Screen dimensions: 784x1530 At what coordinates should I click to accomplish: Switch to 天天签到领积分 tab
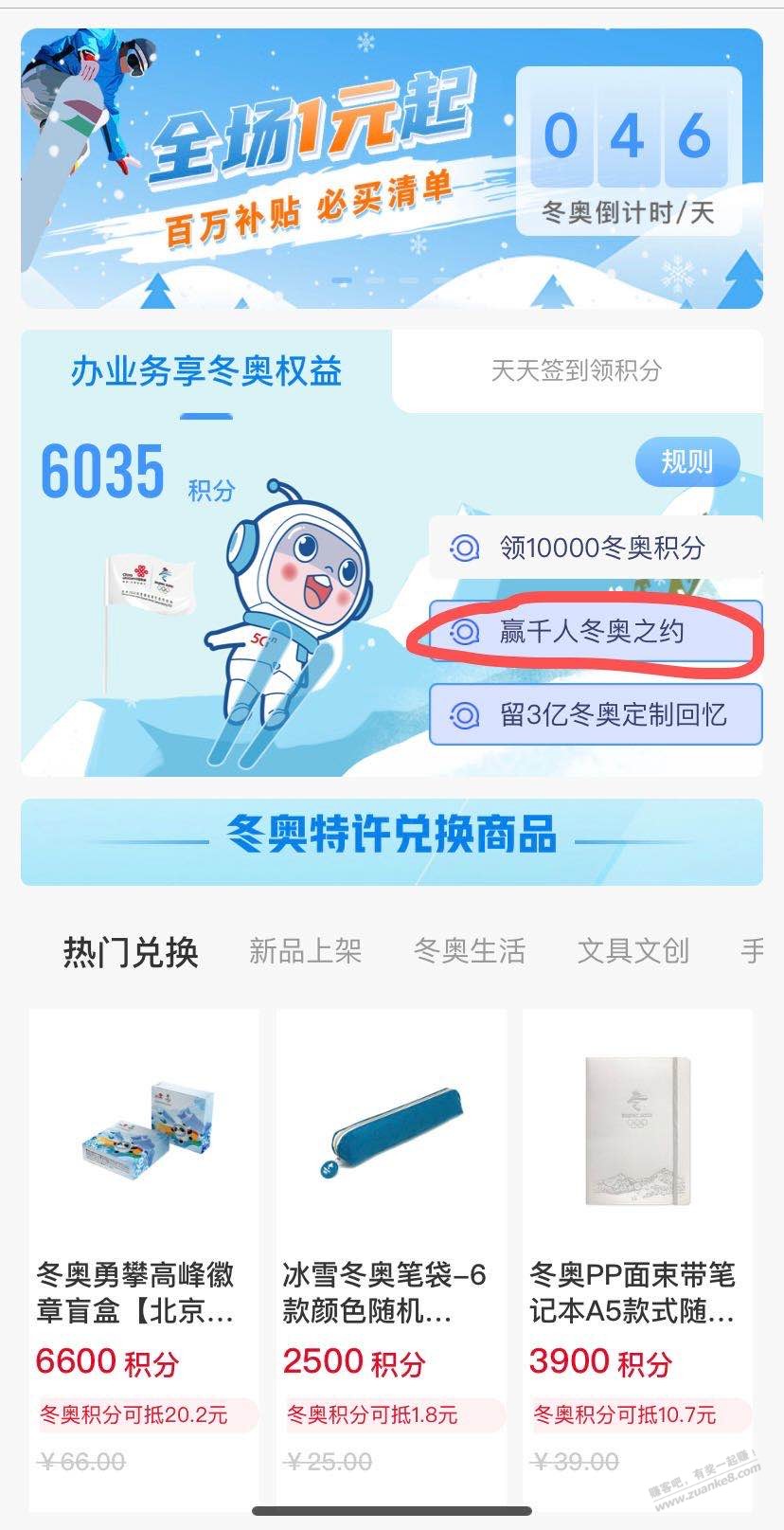pyautogui.click(x=576, y=370)
